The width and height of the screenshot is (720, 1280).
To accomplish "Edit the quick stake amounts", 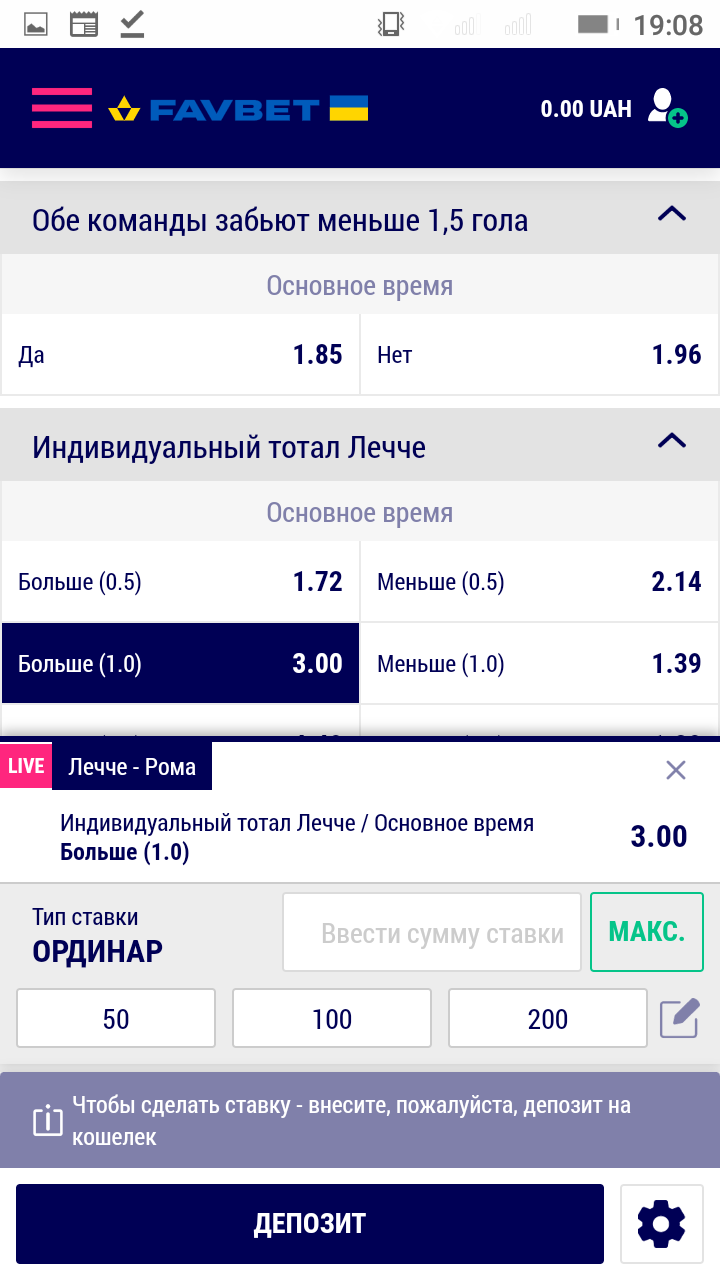I will coord(679,1019).
